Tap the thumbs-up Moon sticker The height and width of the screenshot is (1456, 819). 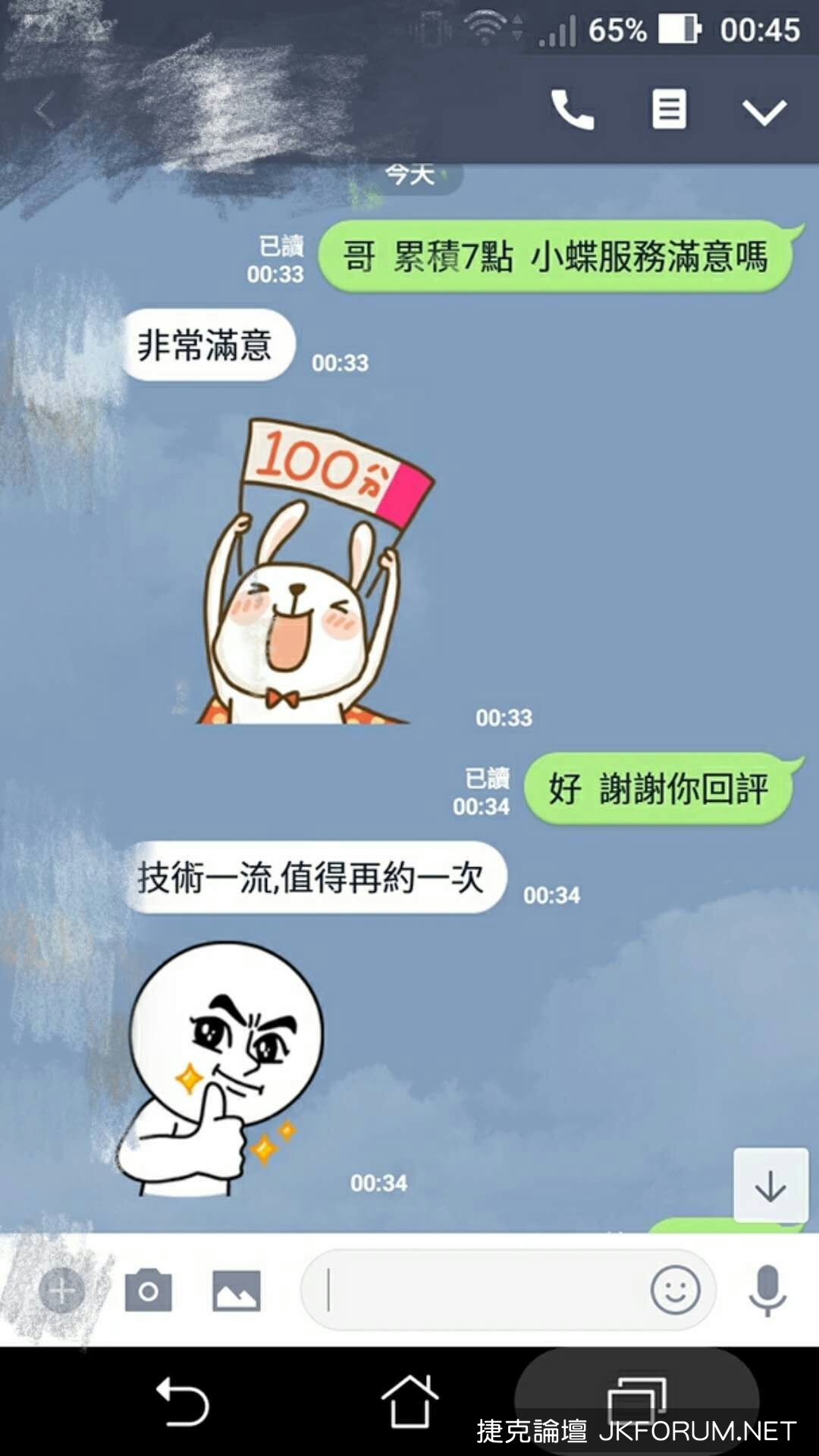pos(220,1070)
